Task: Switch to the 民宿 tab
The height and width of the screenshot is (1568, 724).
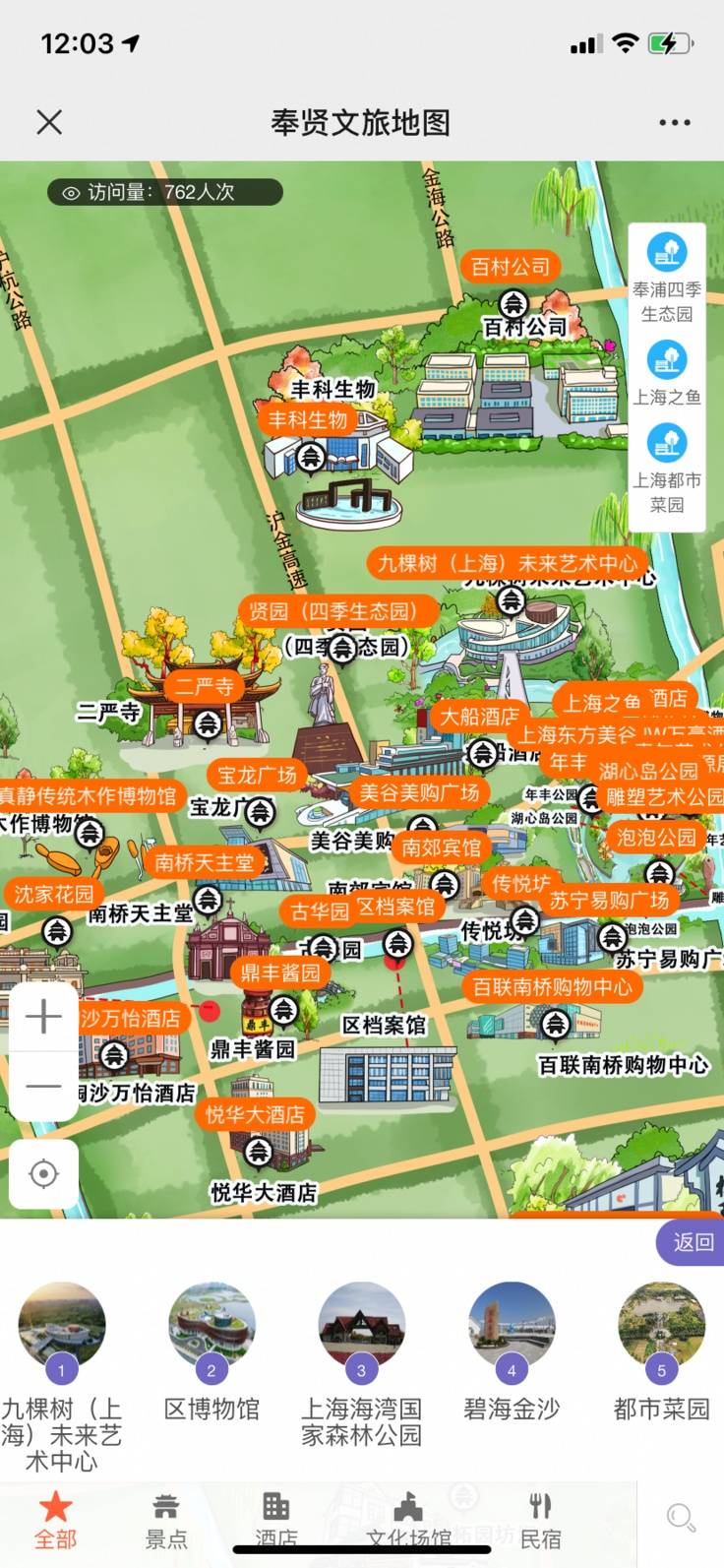Action: tap(540, 1521)
